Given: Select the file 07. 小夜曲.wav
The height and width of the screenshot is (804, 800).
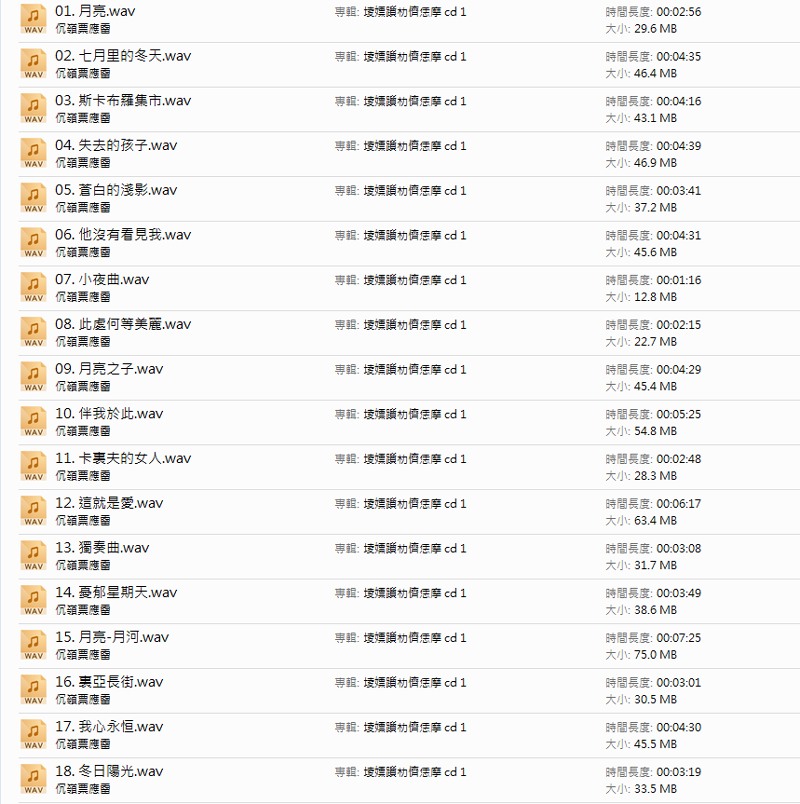Looking at the screenshot, I should [x=102, y=280].
